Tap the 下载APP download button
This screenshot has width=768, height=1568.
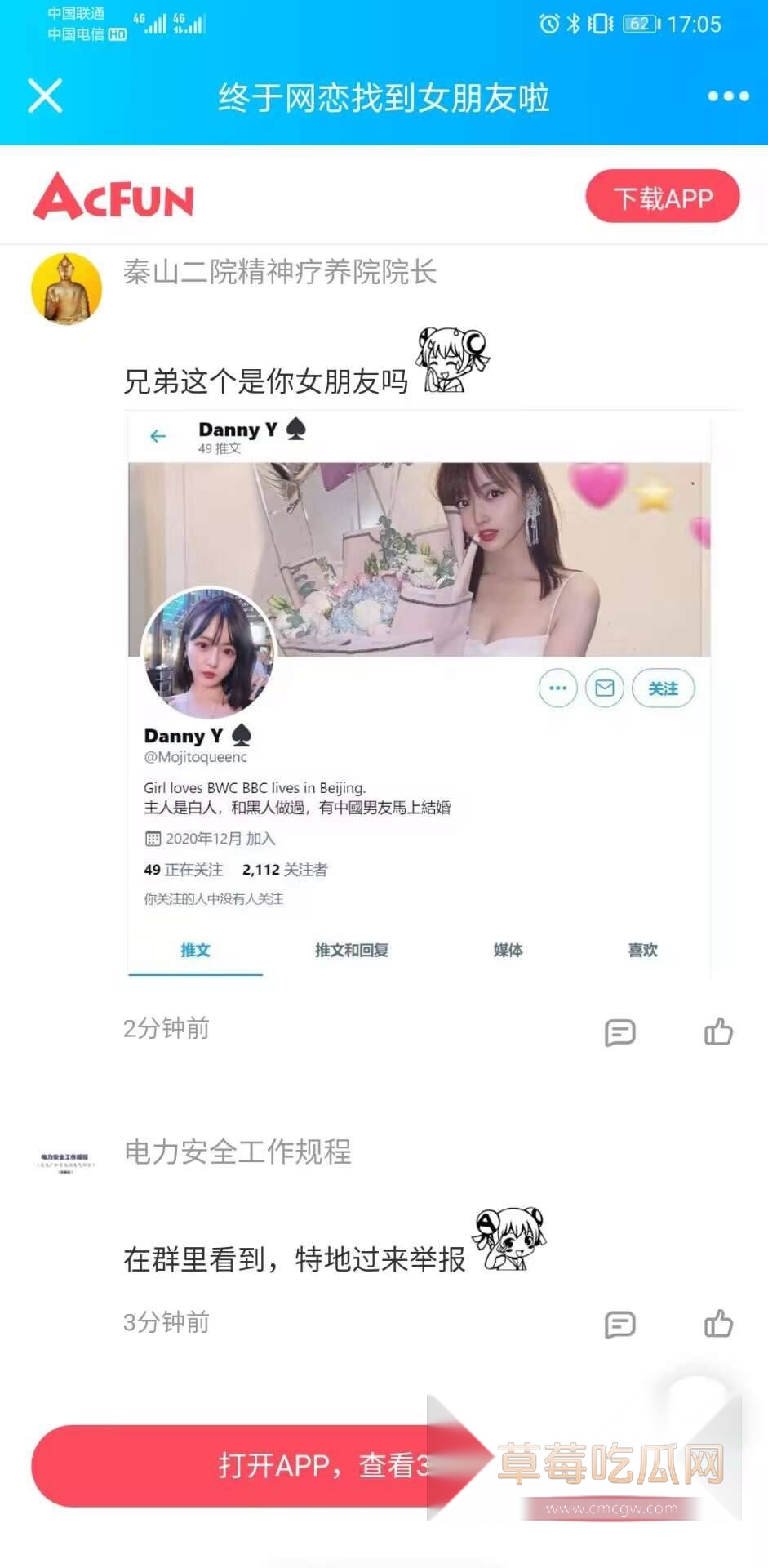click(x=662, y=197)
